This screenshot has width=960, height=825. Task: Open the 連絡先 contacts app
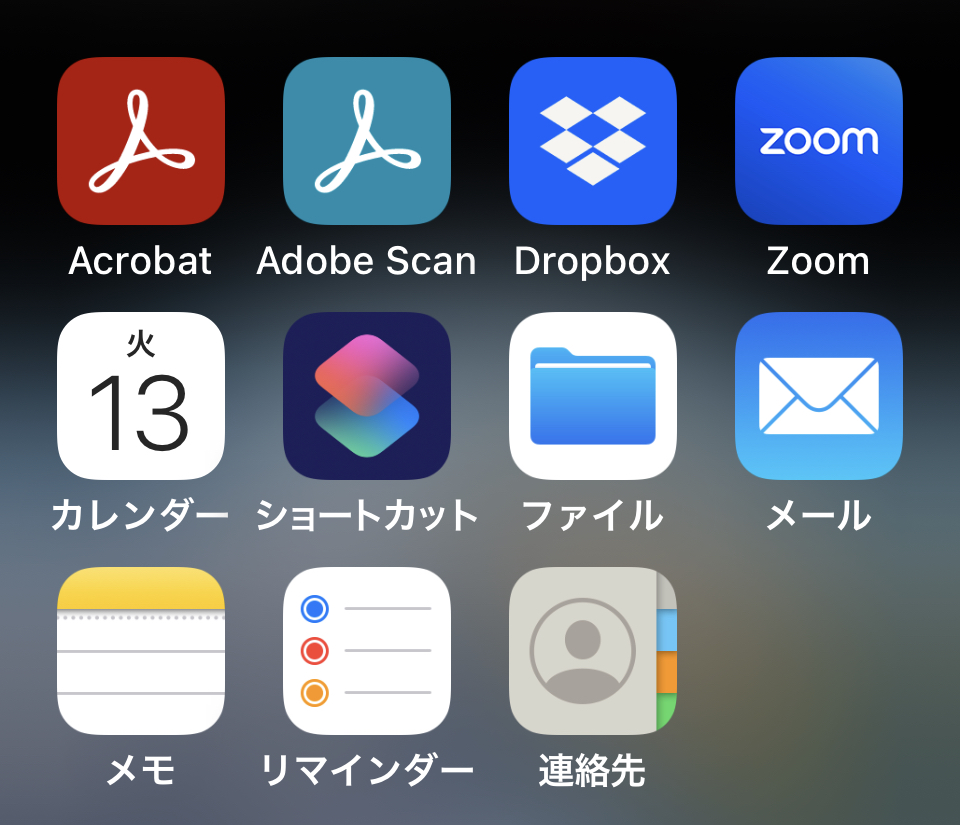pyautogui.click(x=593, y=651)
